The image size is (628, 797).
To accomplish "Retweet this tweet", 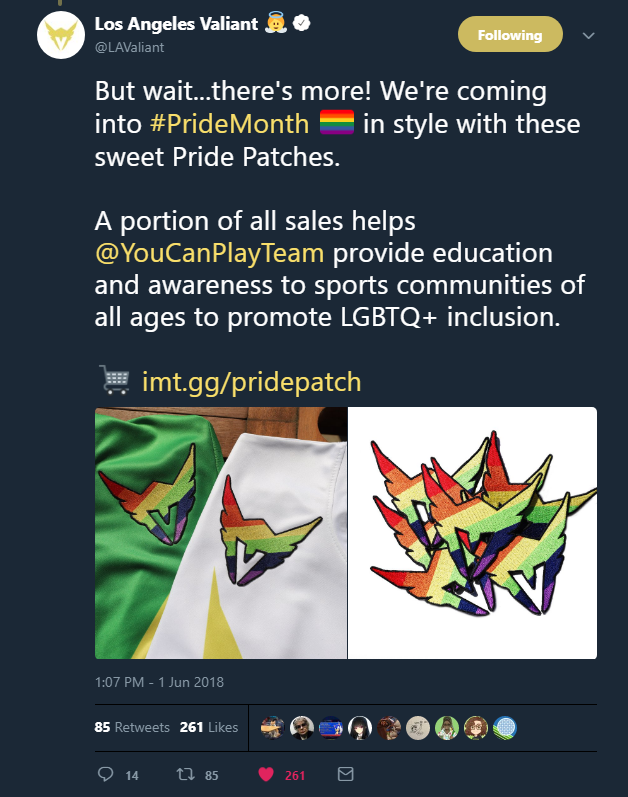I will point(183,774).
